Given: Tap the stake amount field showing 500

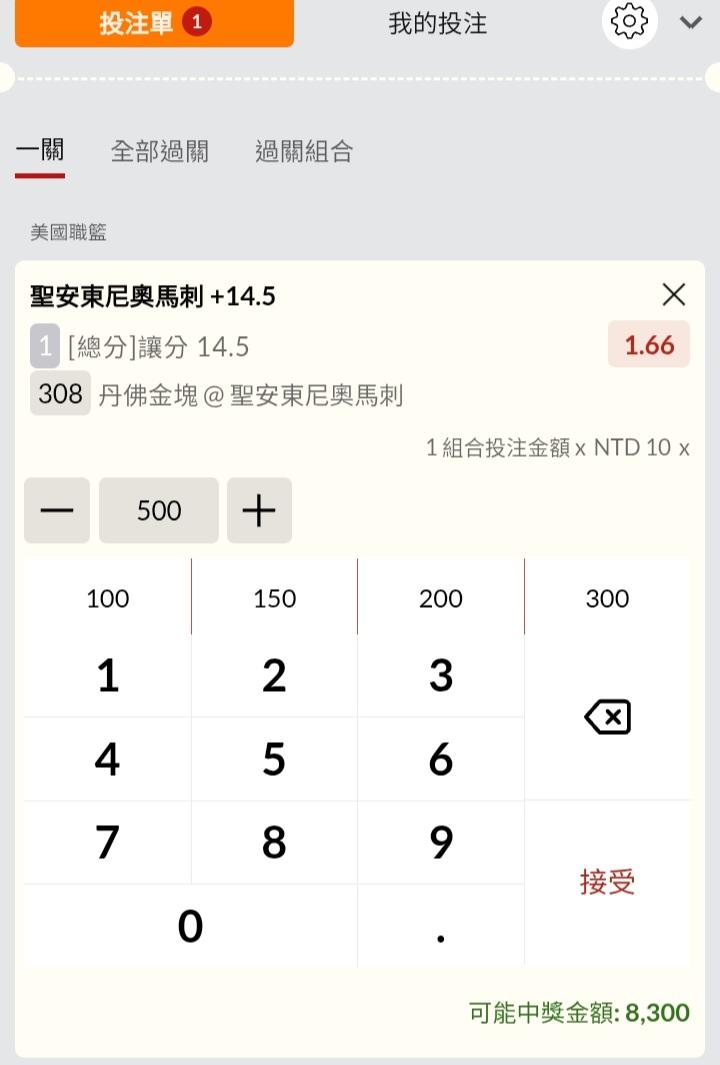Looking at the screenshot, I should pos(159,510).
